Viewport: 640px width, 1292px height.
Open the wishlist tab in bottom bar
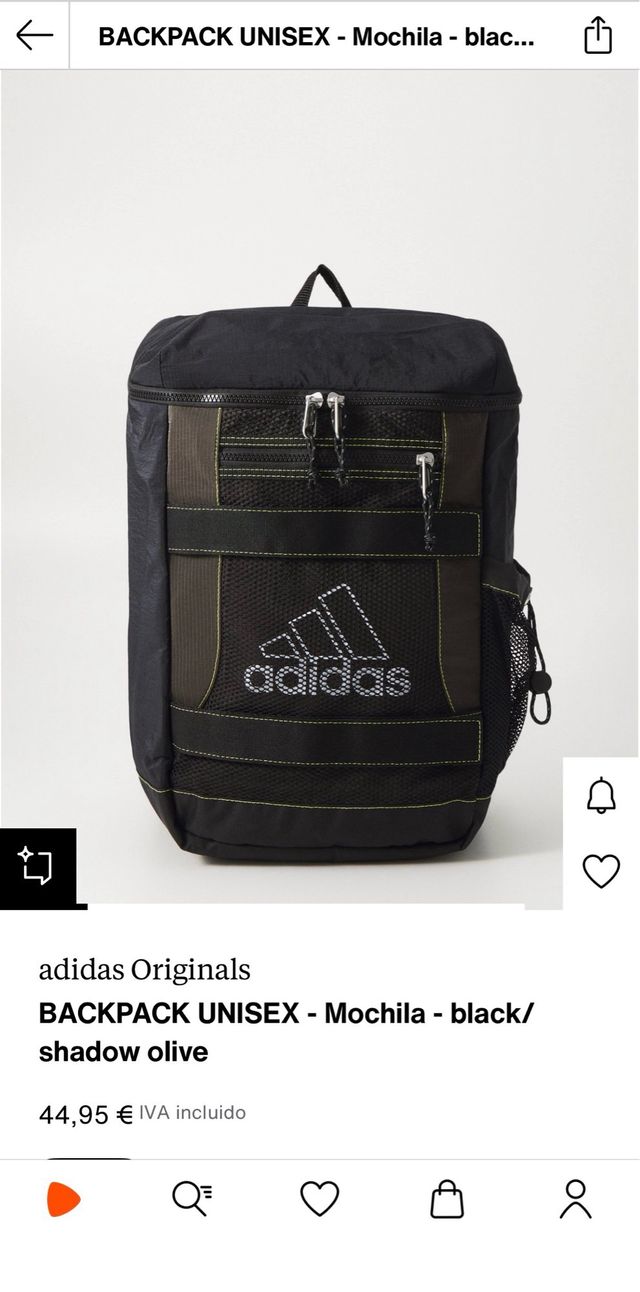(x=320, y=1198)
